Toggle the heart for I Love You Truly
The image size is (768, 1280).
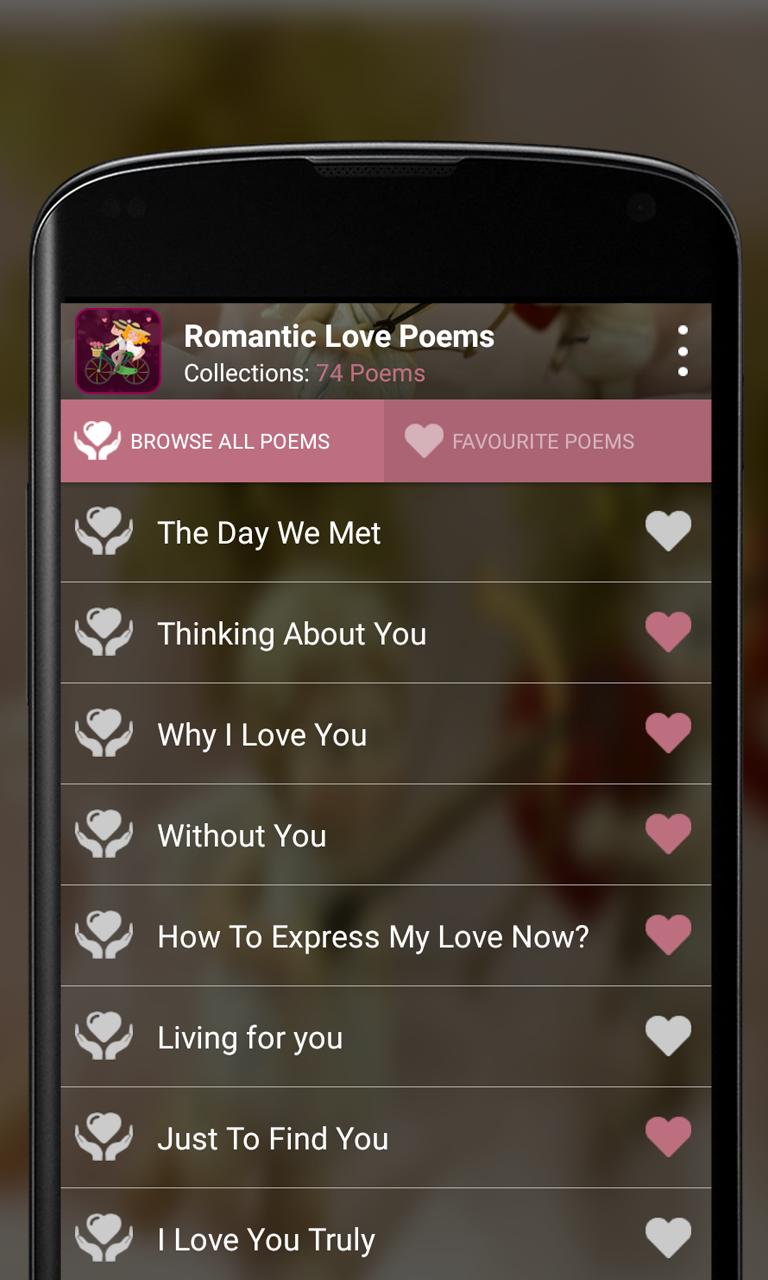point(668,1238)
